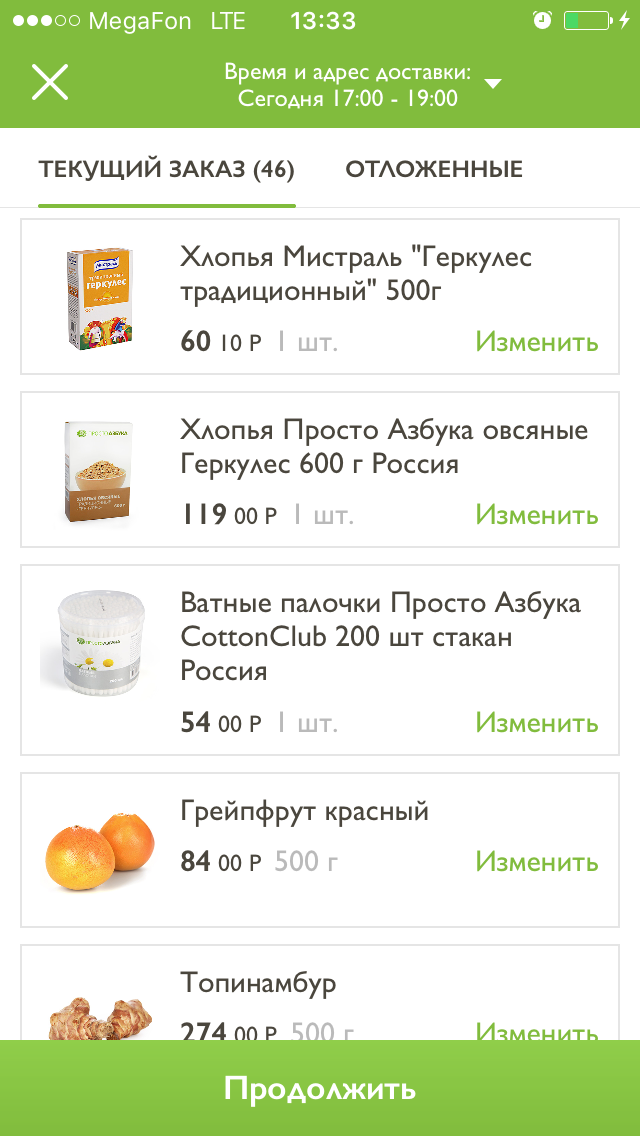Close the current order screen
The image size is (640, 1136).
pyautogui.click(x=50, y=82)
